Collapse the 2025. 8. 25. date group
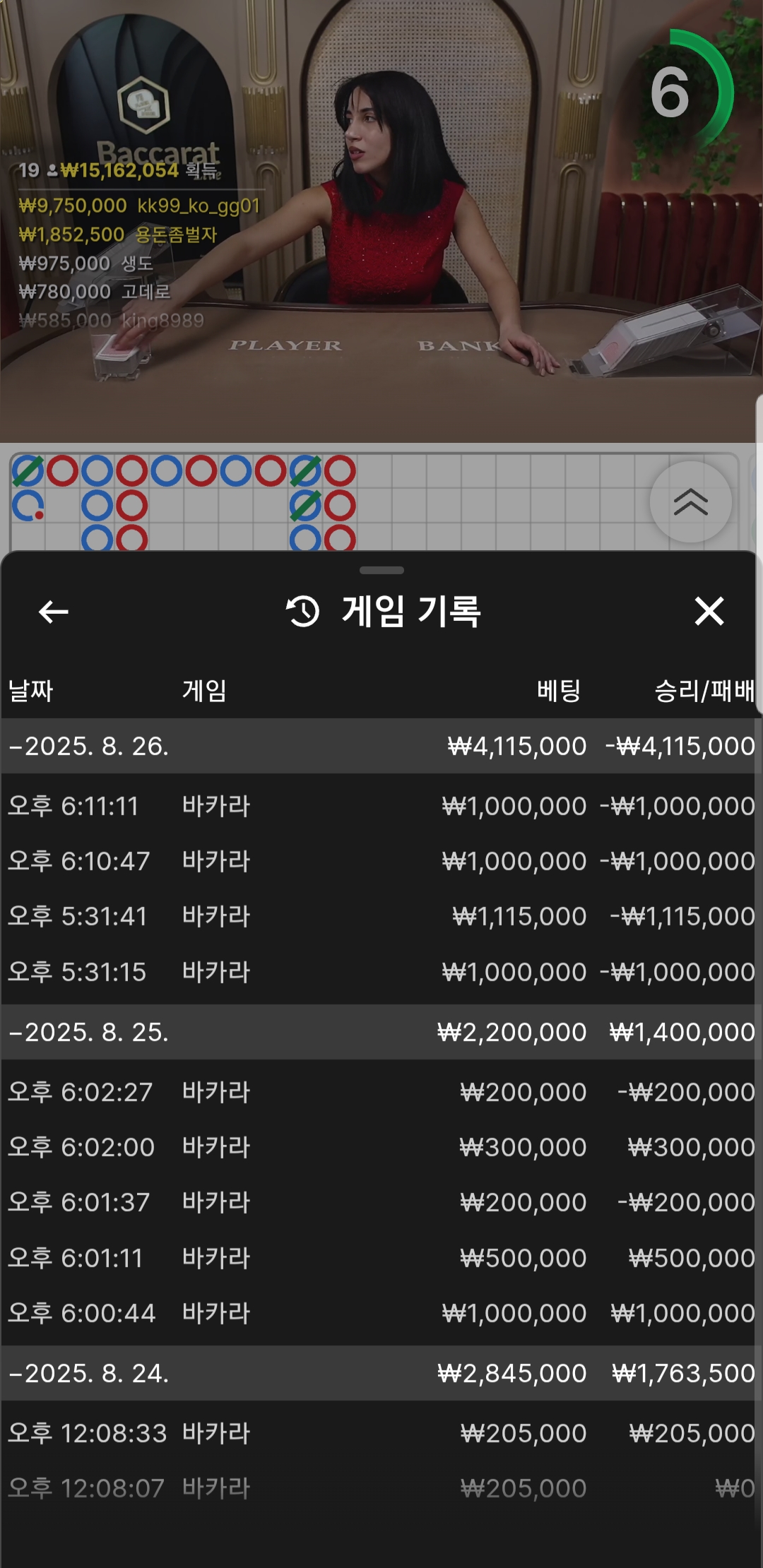 tap(88, 1032)
